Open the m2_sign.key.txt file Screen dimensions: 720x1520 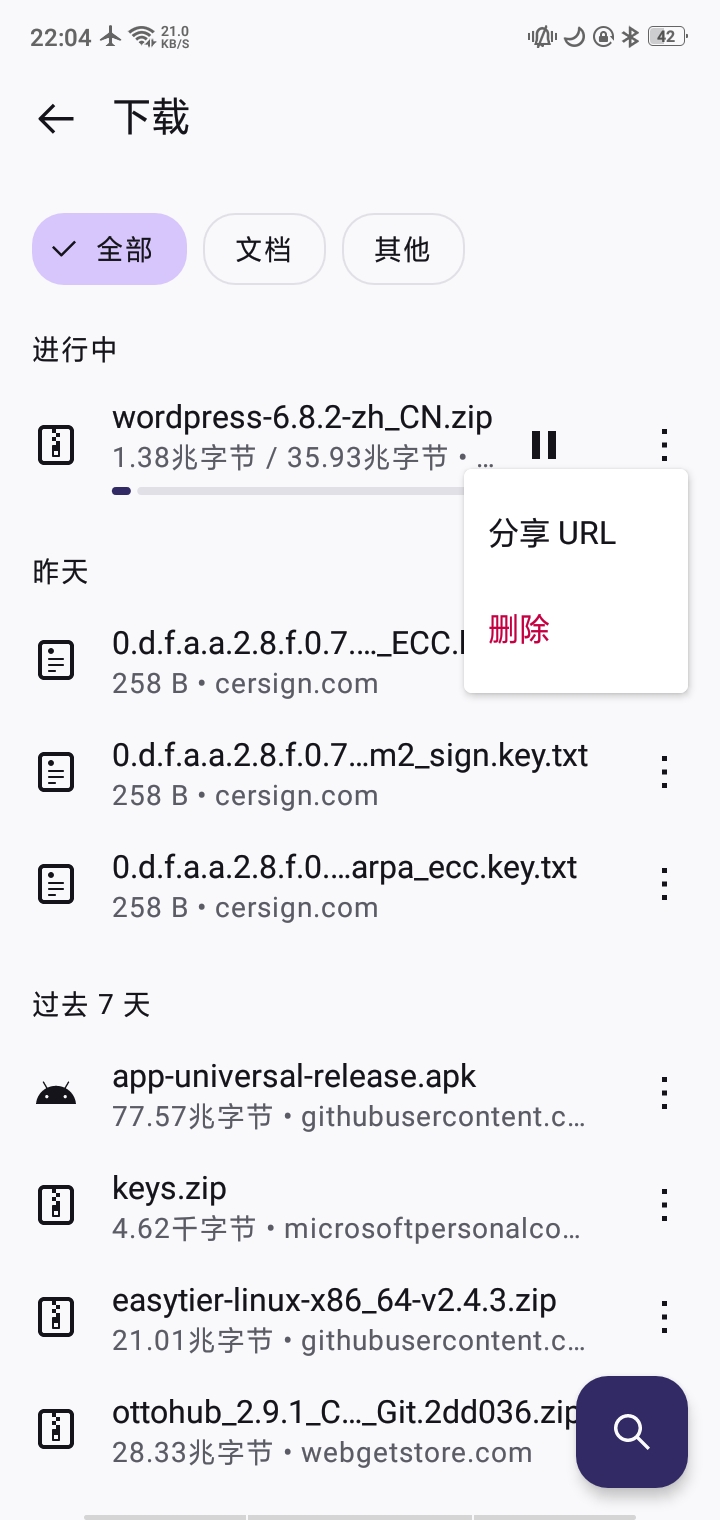(350, 773)
